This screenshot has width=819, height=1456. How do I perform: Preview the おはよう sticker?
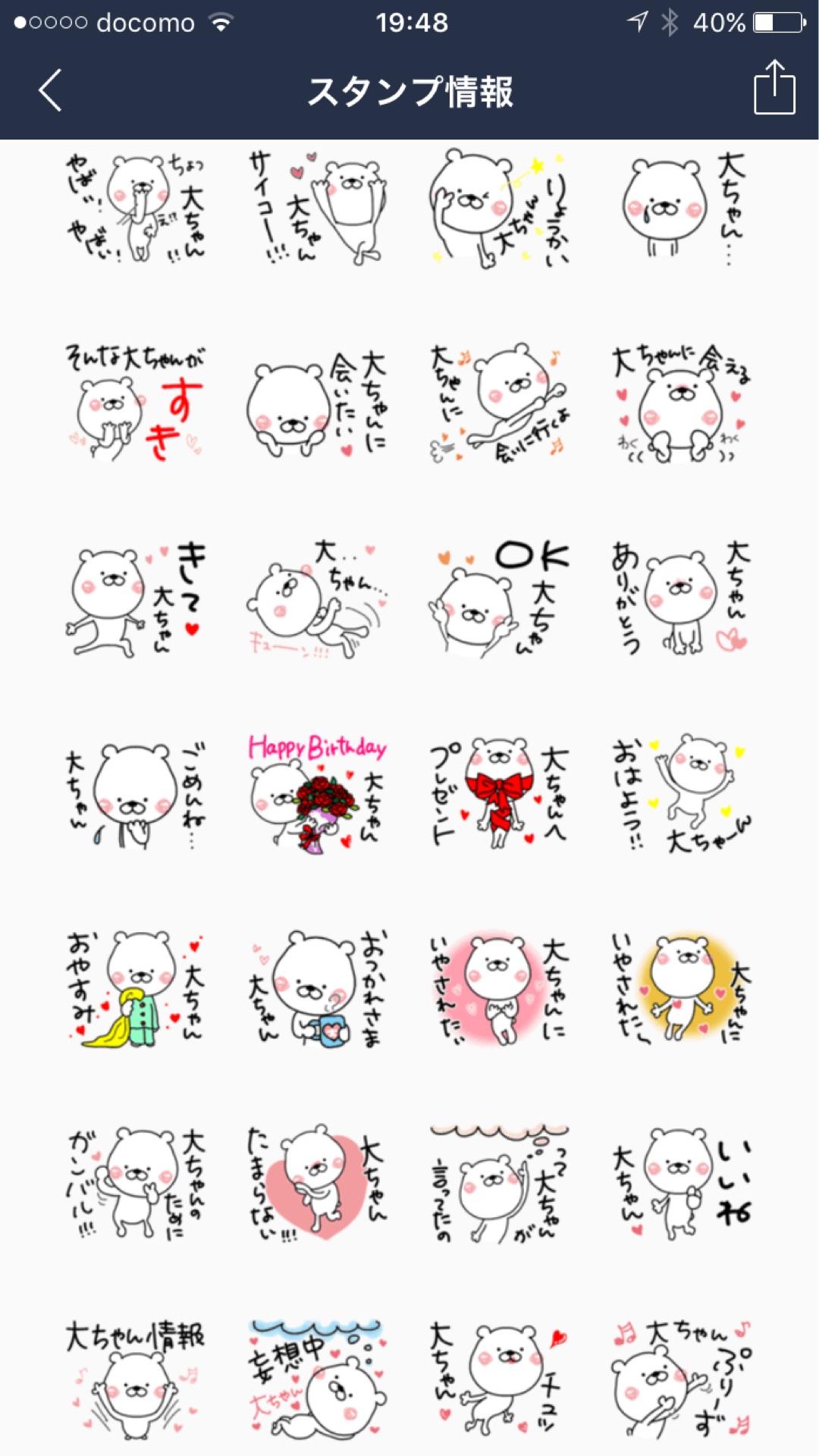pyautogui.click(x=681, y=794)
